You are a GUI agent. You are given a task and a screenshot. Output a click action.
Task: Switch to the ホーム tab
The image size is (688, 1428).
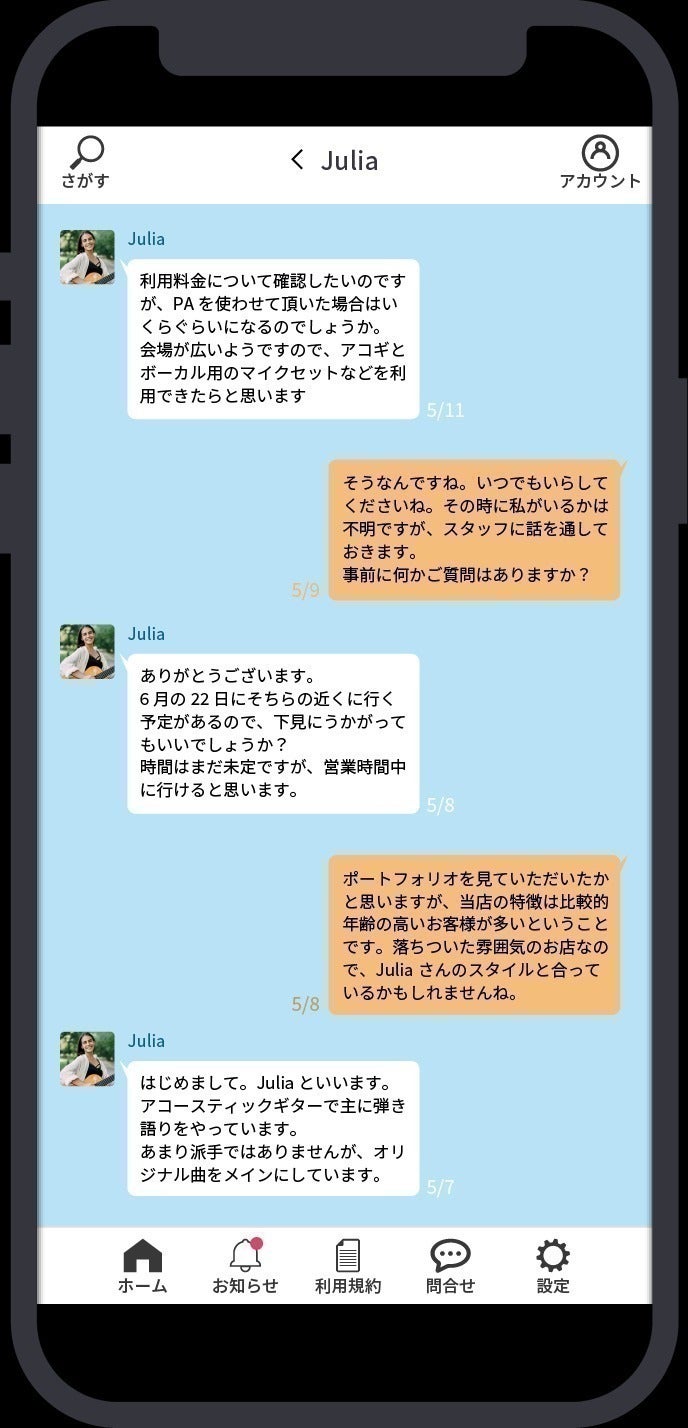pos(142,1266)
